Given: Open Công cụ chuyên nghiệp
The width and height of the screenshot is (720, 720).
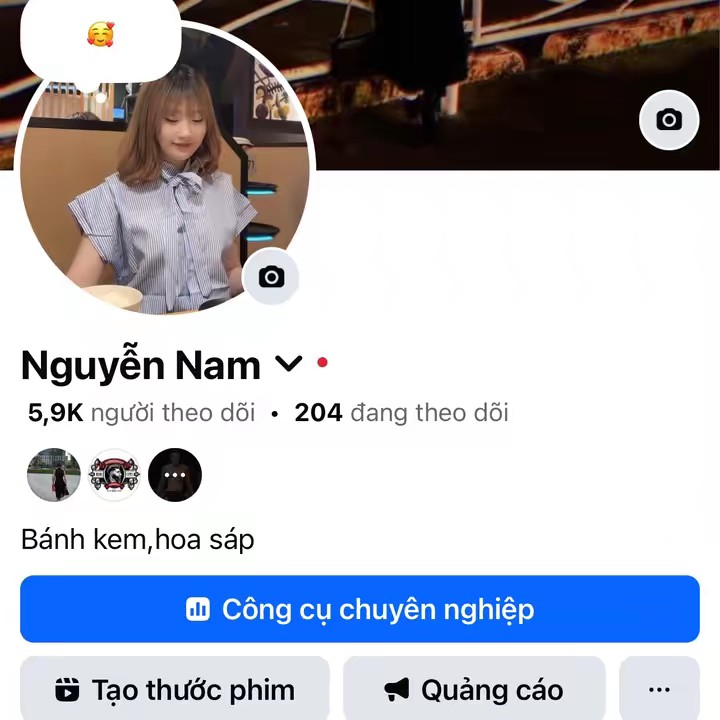Looking at the screenshot, I should [360, 609].
